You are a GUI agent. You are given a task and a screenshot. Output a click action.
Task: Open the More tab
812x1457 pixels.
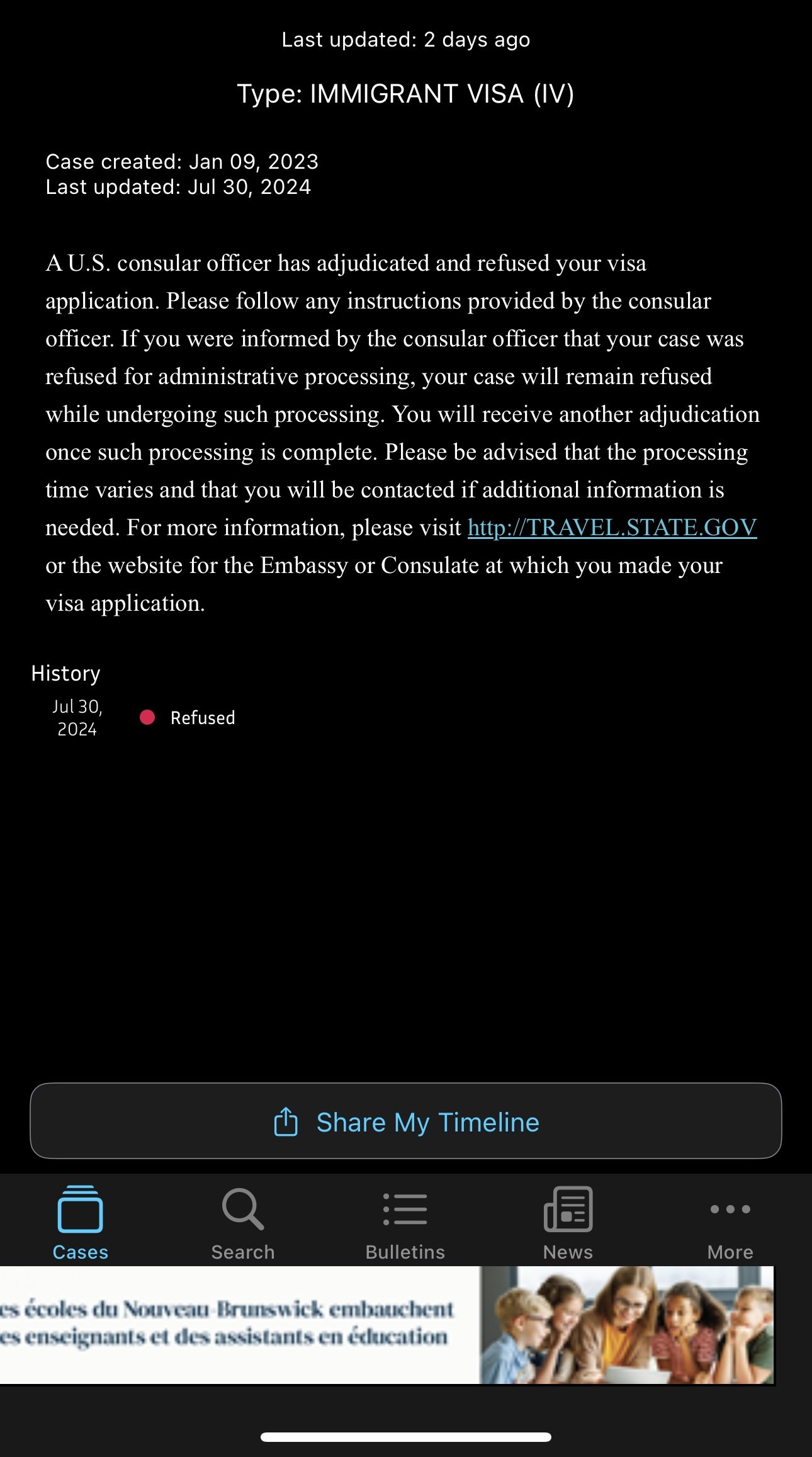730,1223
